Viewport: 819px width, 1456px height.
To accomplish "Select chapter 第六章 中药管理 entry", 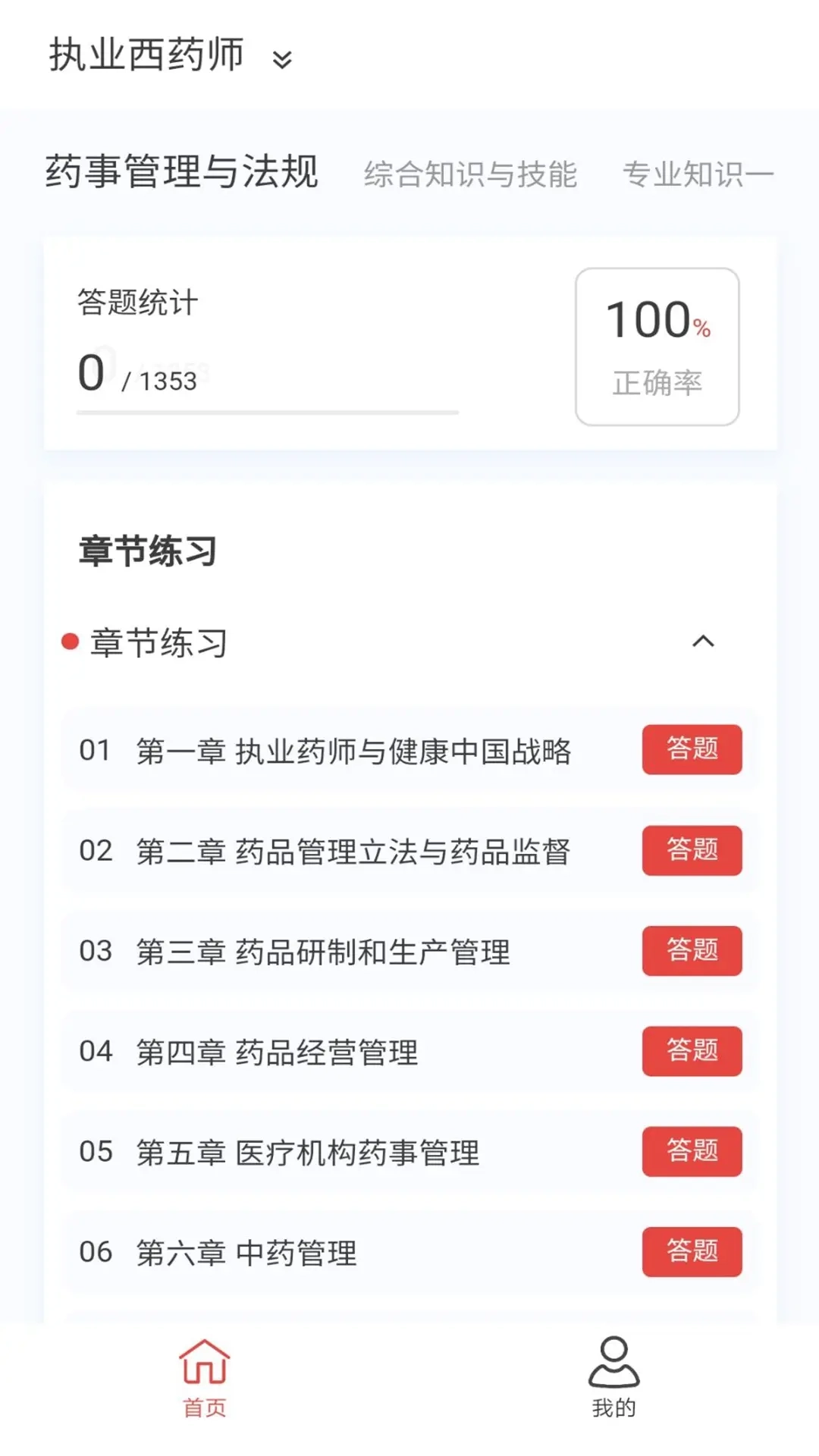I will (248, 1253).
